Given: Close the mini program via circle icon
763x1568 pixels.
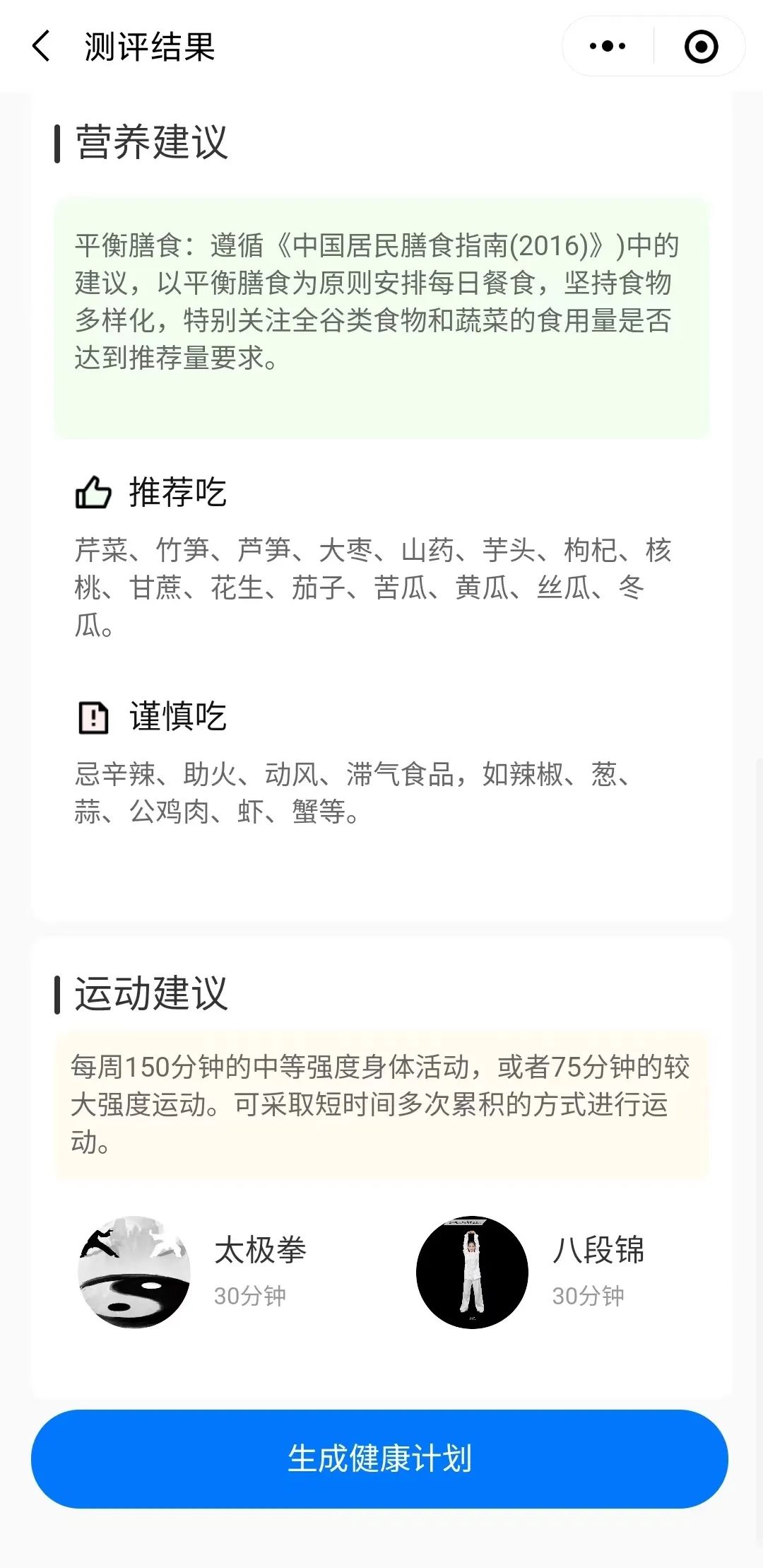Looking at the screenshot, I should coord(701,47).
